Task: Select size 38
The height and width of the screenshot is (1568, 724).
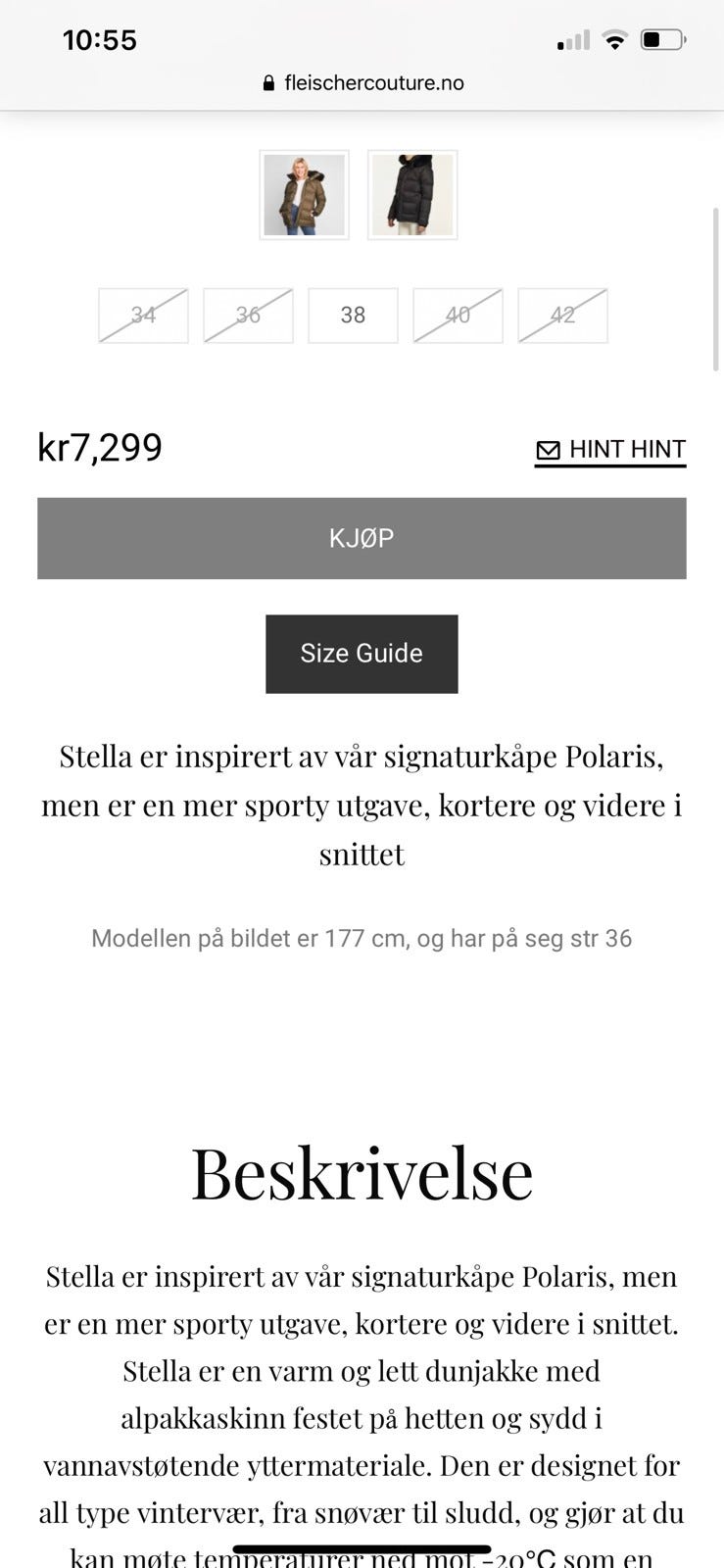Action: click(353, 315)
